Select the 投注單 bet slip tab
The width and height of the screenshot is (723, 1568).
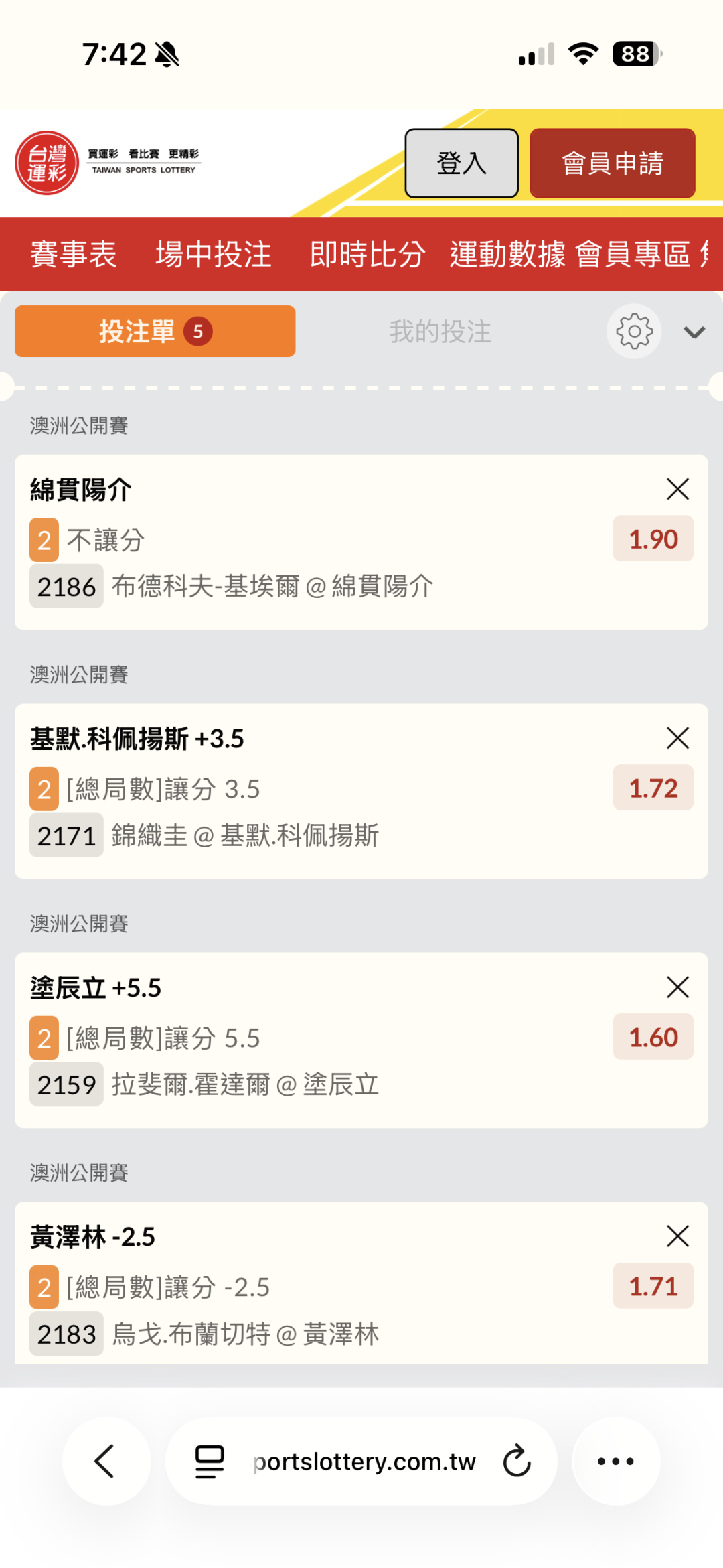155,332
